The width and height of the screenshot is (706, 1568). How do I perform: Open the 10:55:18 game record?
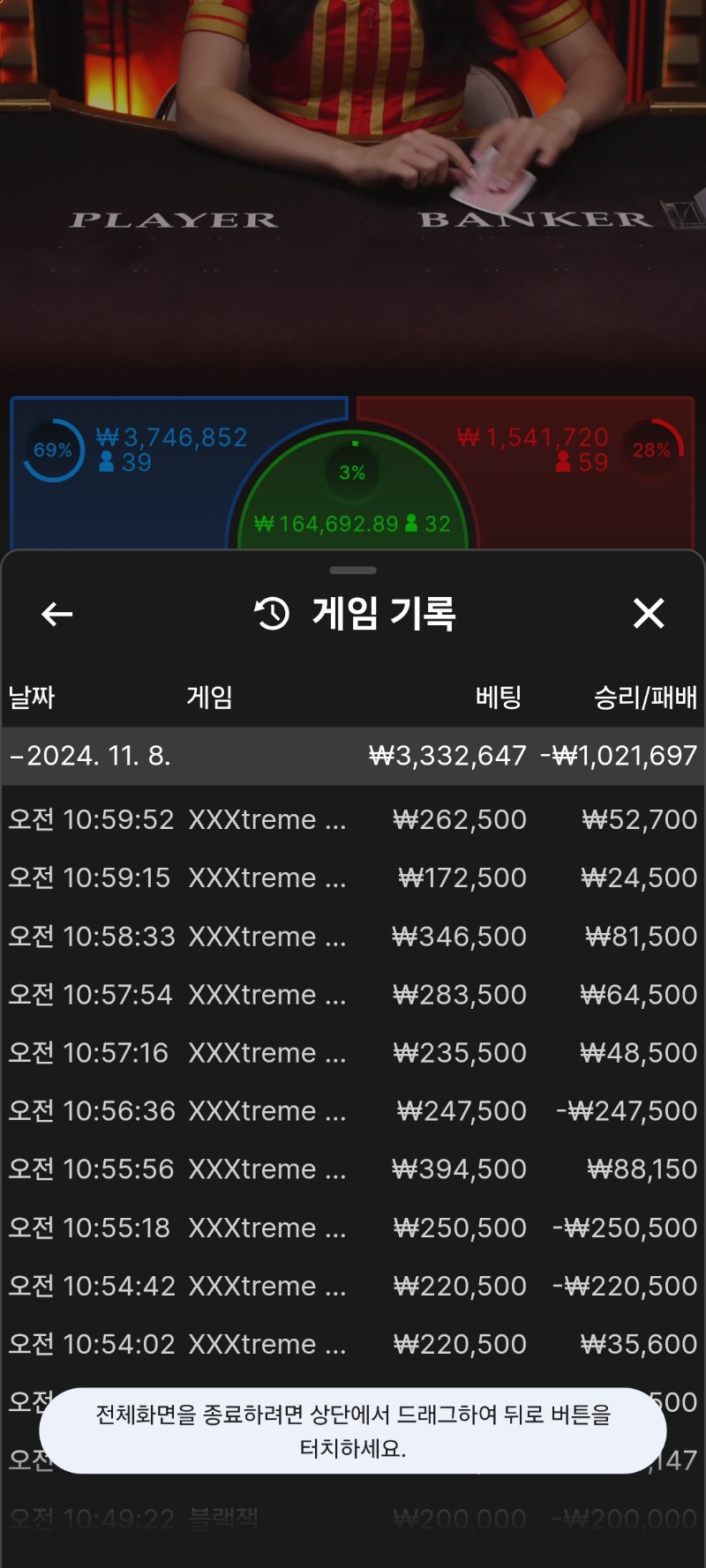pyautogui.click(x=353, y=1228)
